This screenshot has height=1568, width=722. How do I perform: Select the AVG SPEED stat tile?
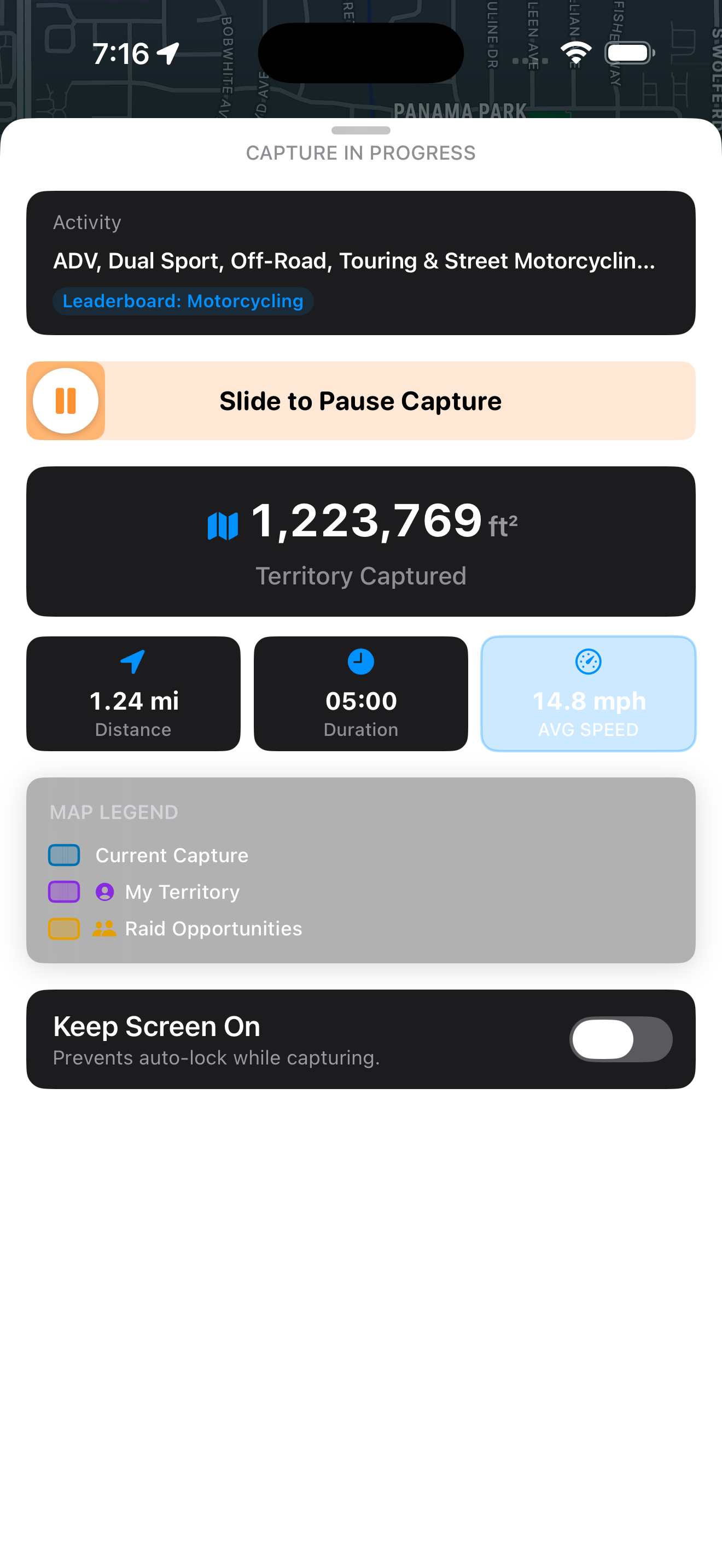pyautogui.click(x=587, y=693)
